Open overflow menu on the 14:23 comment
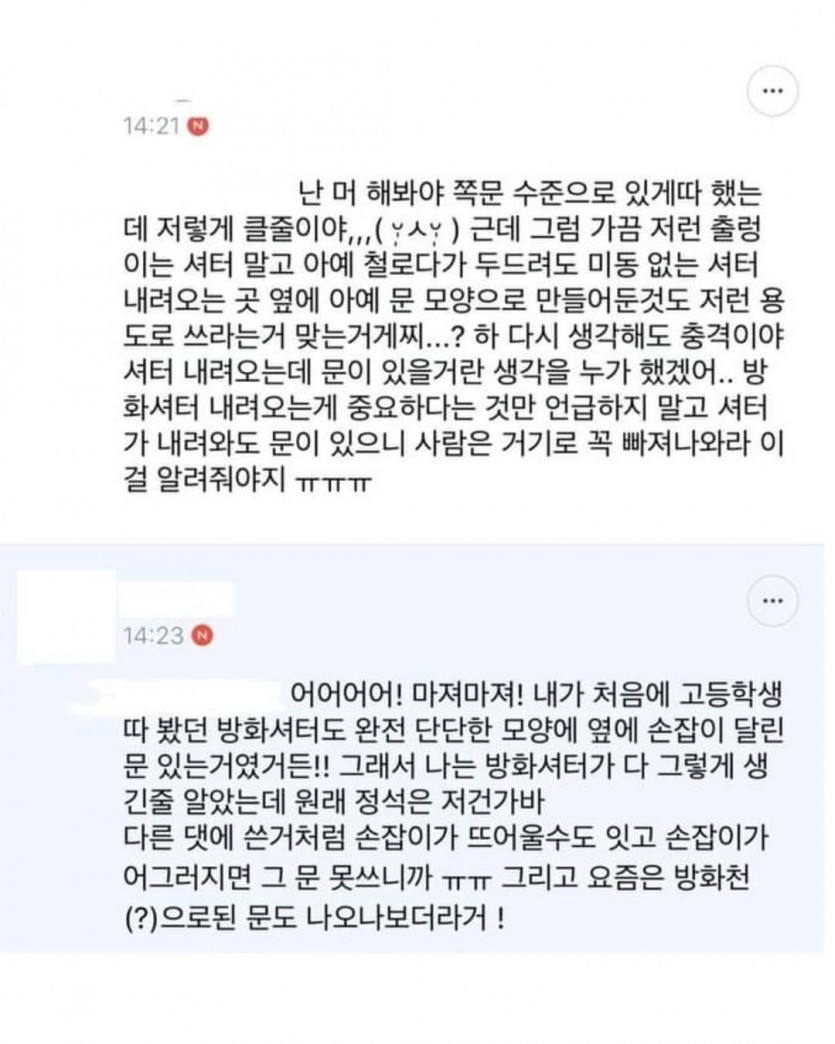Screen dimensions: 835x1044 (771, 600)
